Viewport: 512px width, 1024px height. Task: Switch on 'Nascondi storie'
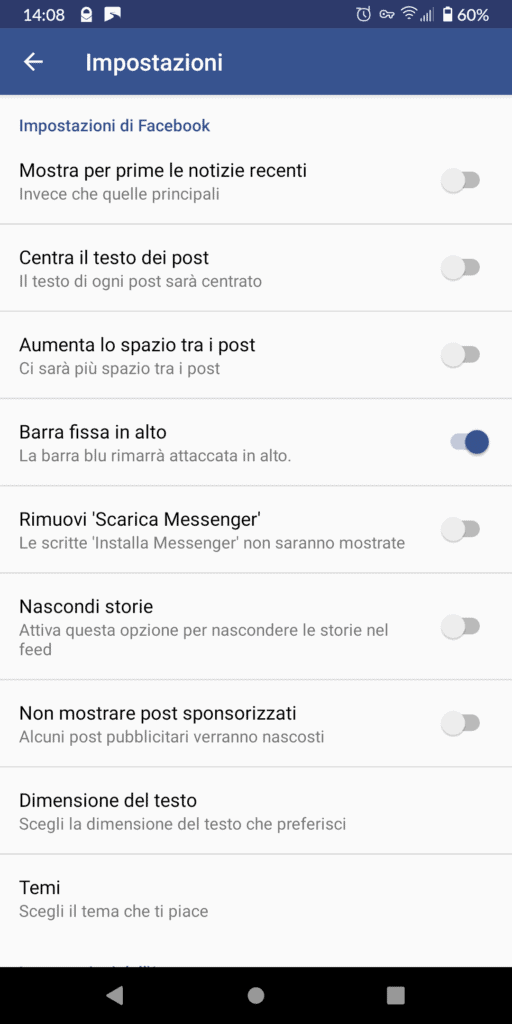coord(461,626)
